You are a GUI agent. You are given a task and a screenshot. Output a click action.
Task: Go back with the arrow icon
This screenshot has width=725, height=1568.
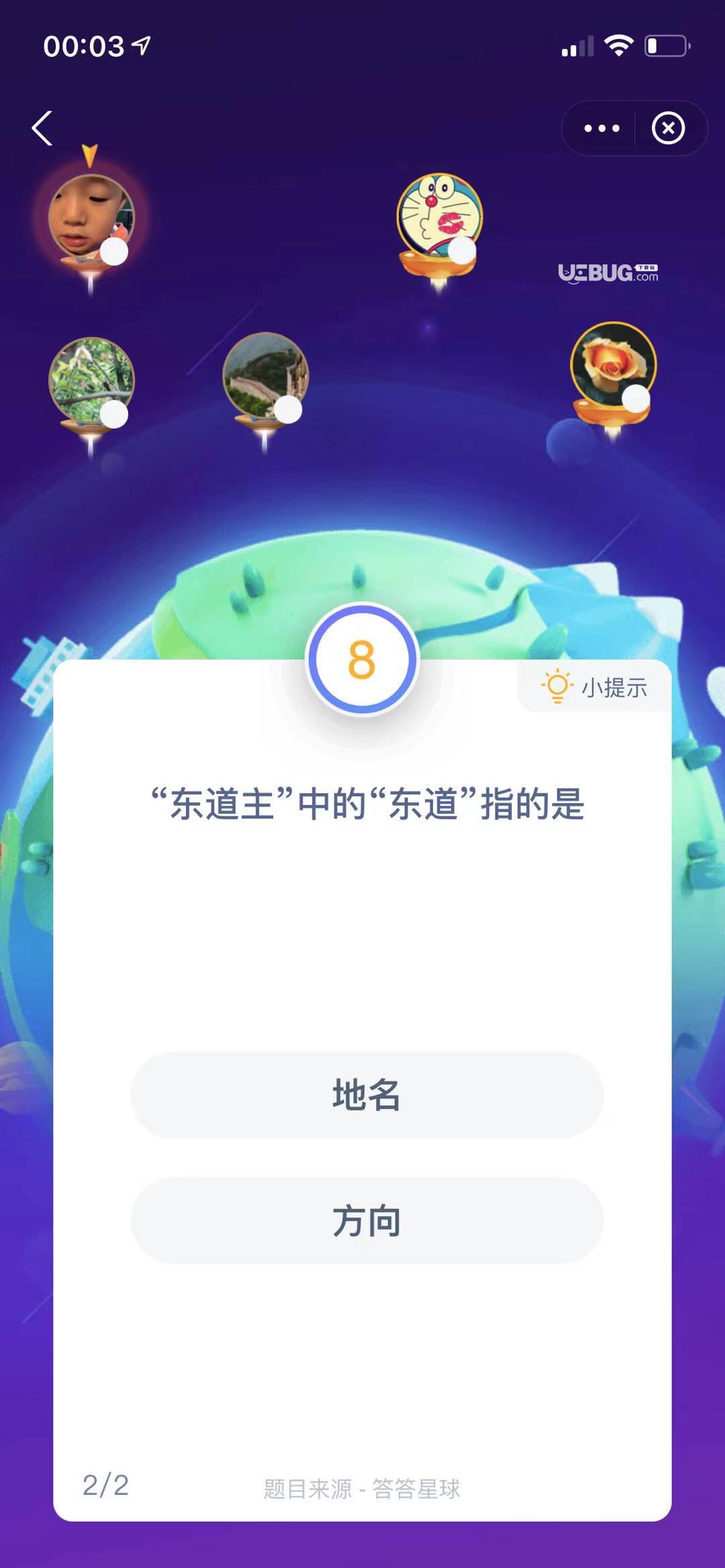coord(42,128)
